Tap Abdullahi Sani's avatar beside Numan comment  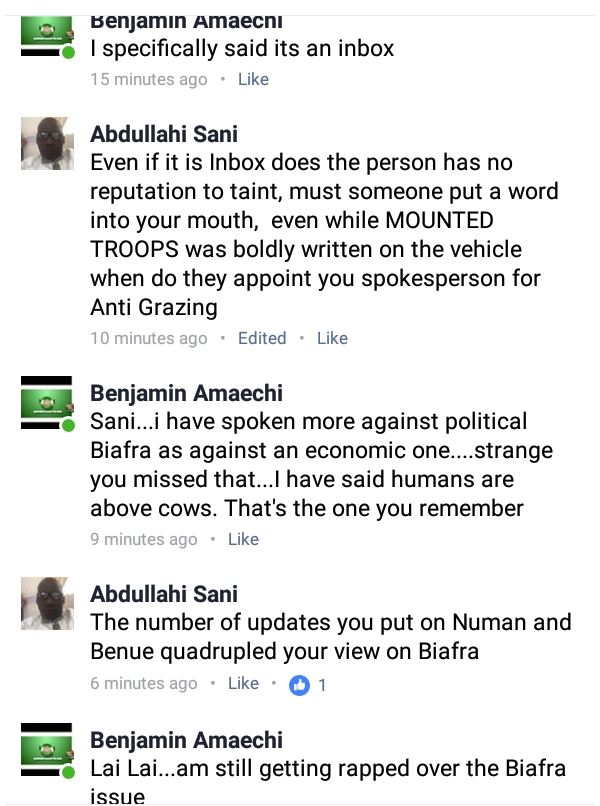(48, 602)
